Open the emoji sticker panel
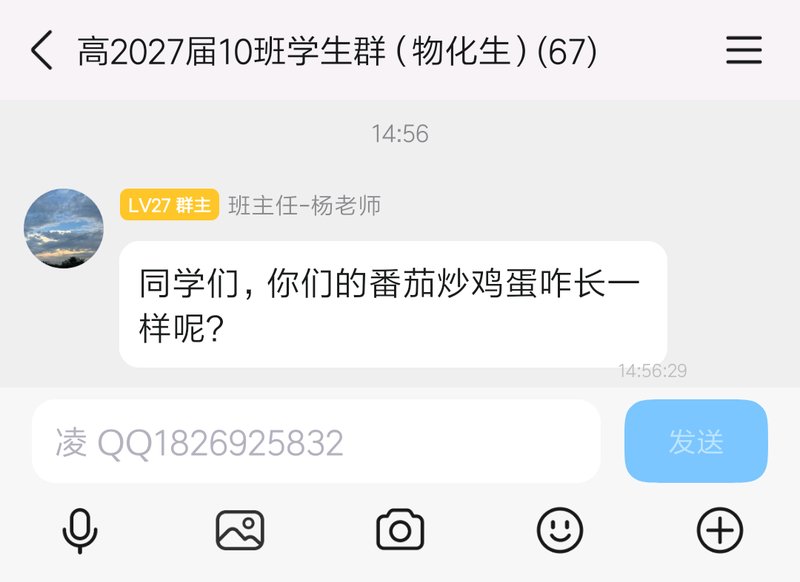800x582 pixels. pyautogui.click(x=560, y=530)
